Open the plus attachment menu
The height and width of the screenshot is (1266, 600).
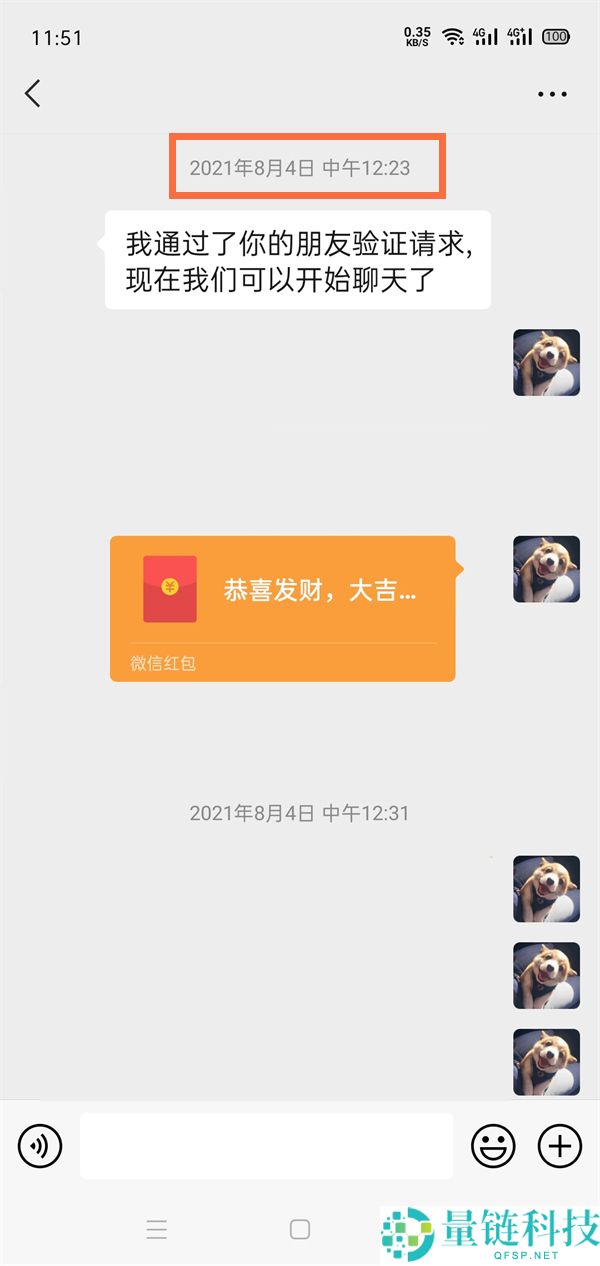point(560,1146)
